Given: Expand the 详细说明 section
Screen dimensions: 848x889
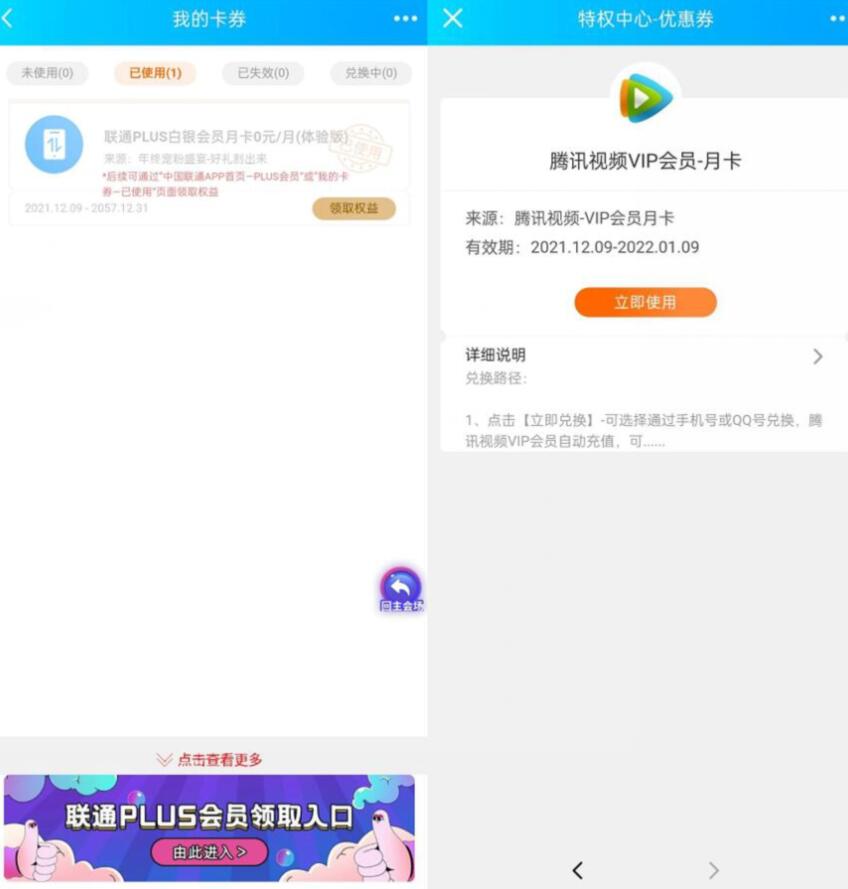Looking at the screenshot, I should click(x=817, y=356).
